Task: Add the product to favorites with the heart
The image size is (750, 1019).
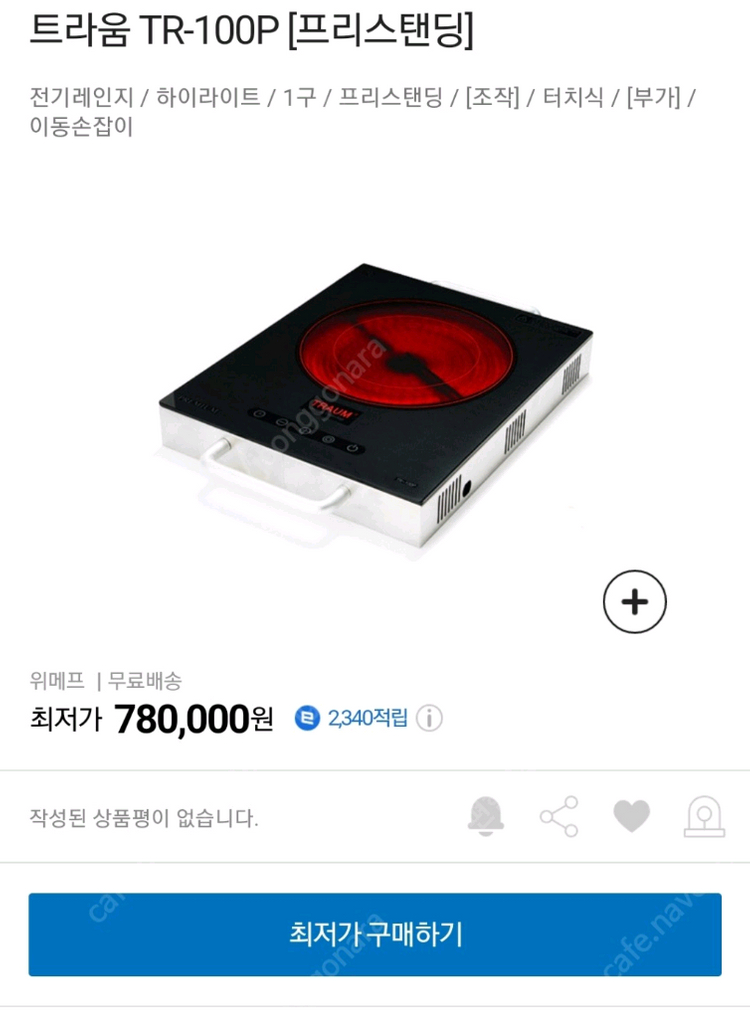Action: tap(631, 816)
